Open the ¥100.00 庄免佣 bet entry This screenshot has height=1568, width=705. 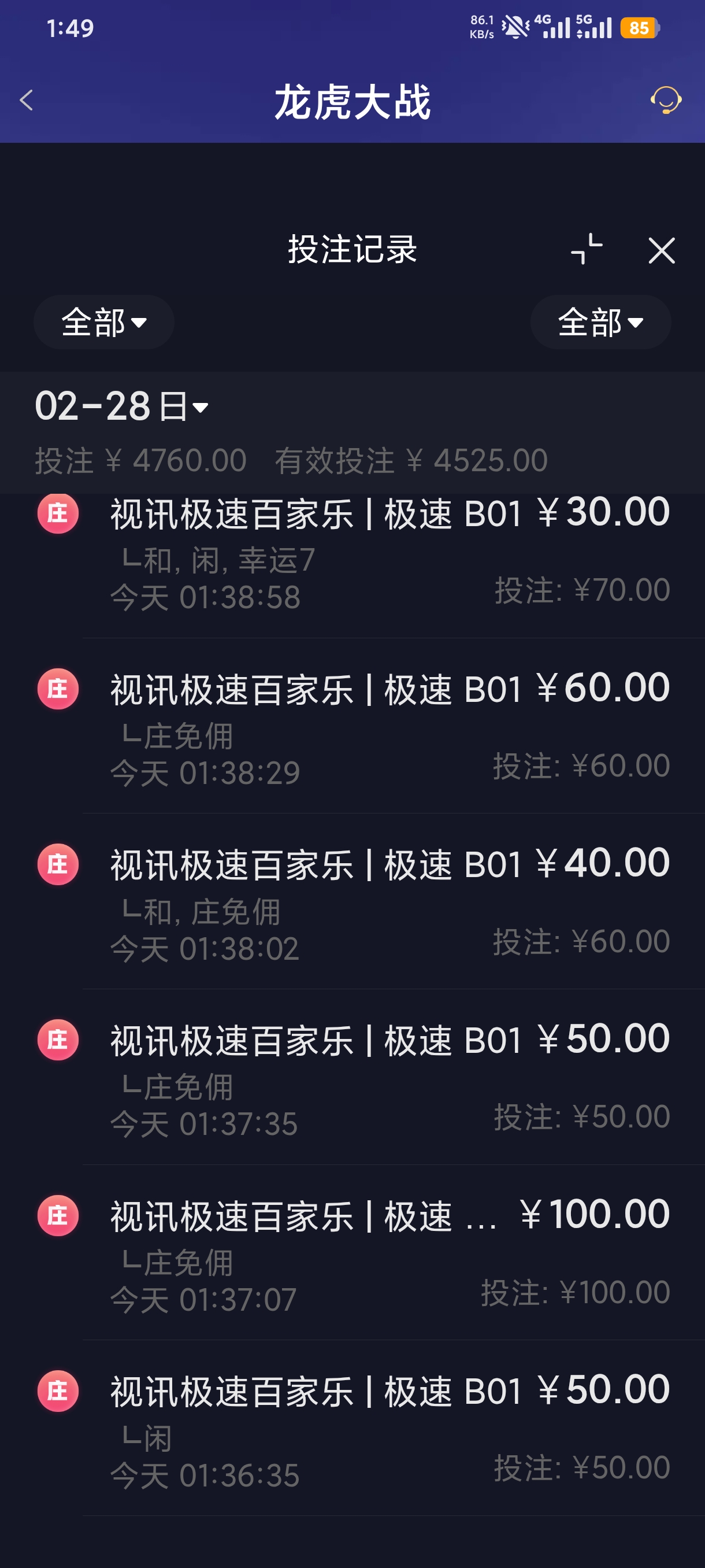coord(353,1254)
